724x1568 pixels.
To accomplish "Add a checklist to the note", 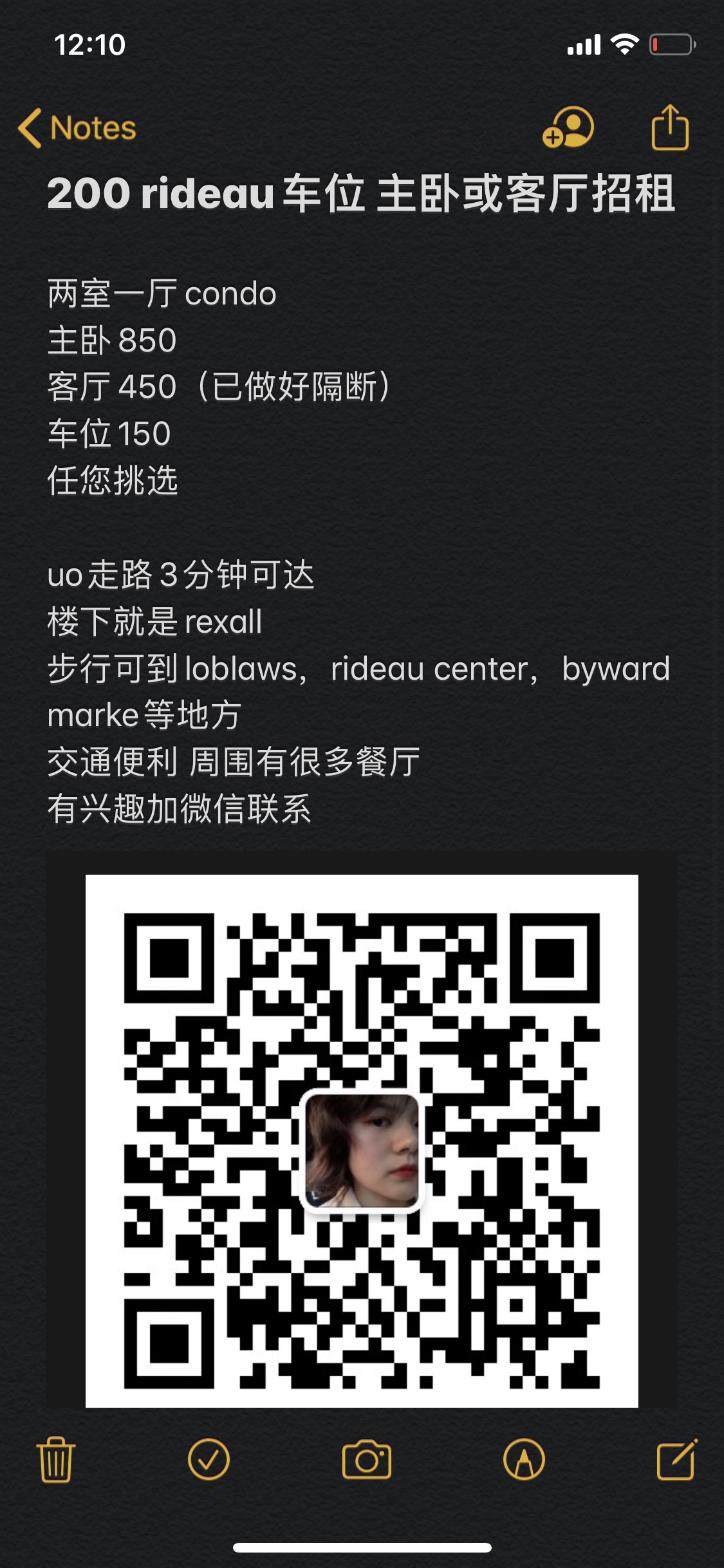I will [x=209, y=1459].
